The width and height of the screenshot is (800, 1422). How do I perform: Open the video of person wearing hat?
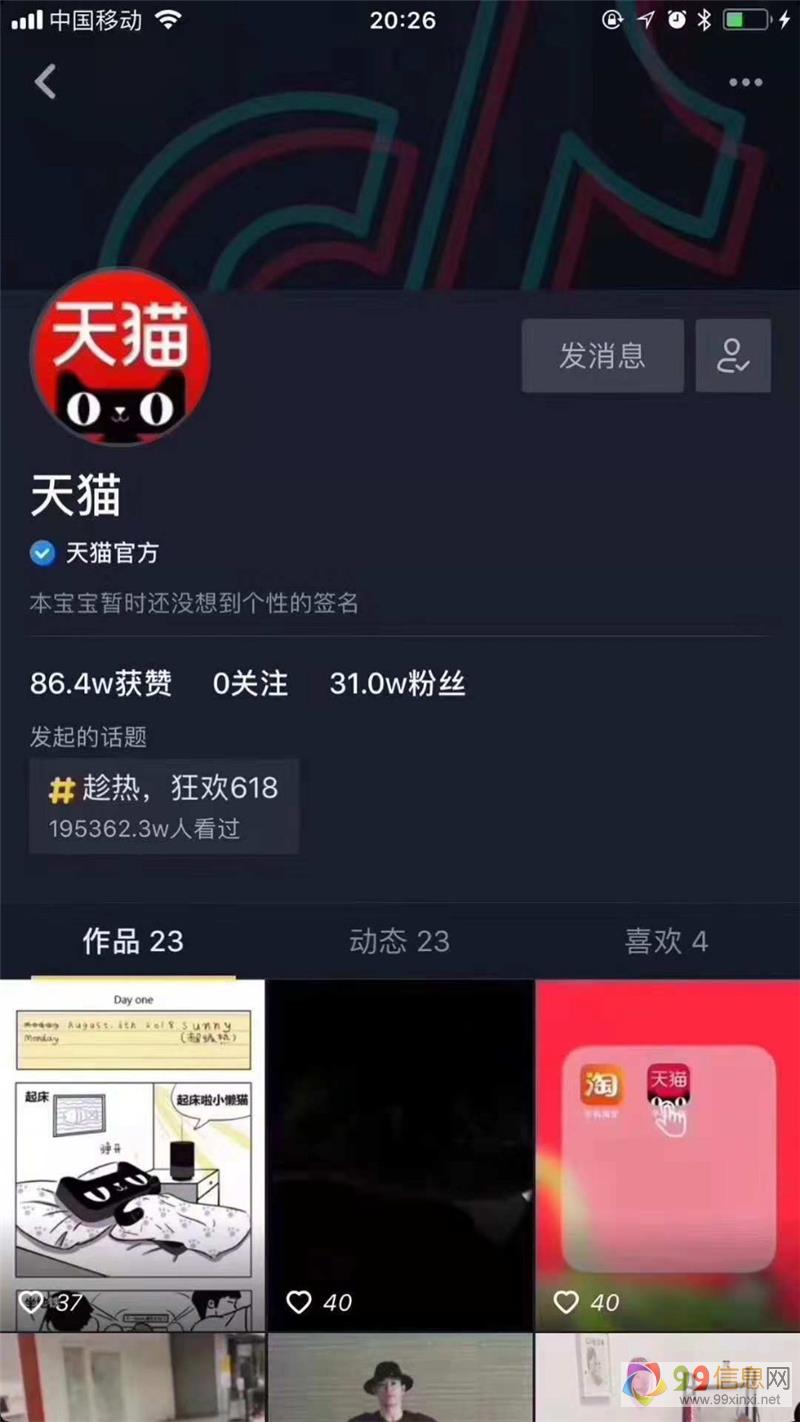[x=400, y=1380]
